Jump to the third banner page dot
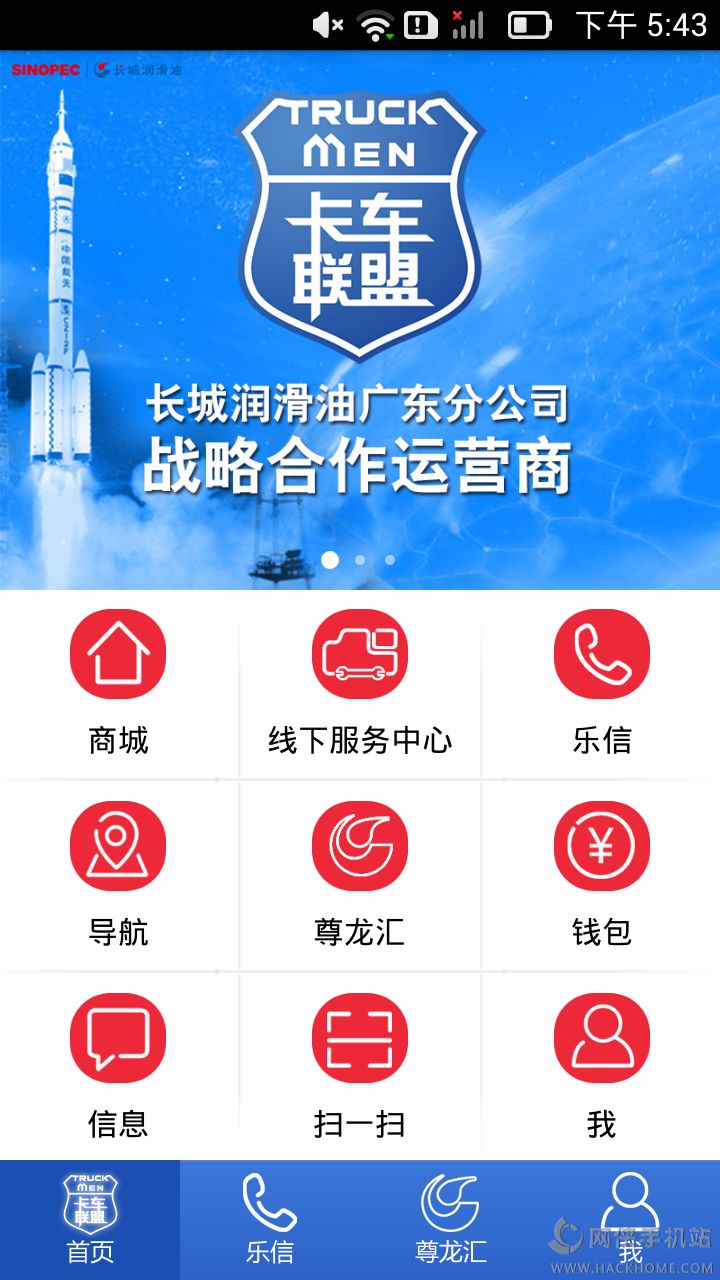The width and height of the screenshot is (720, 1280). click(390, 560)
